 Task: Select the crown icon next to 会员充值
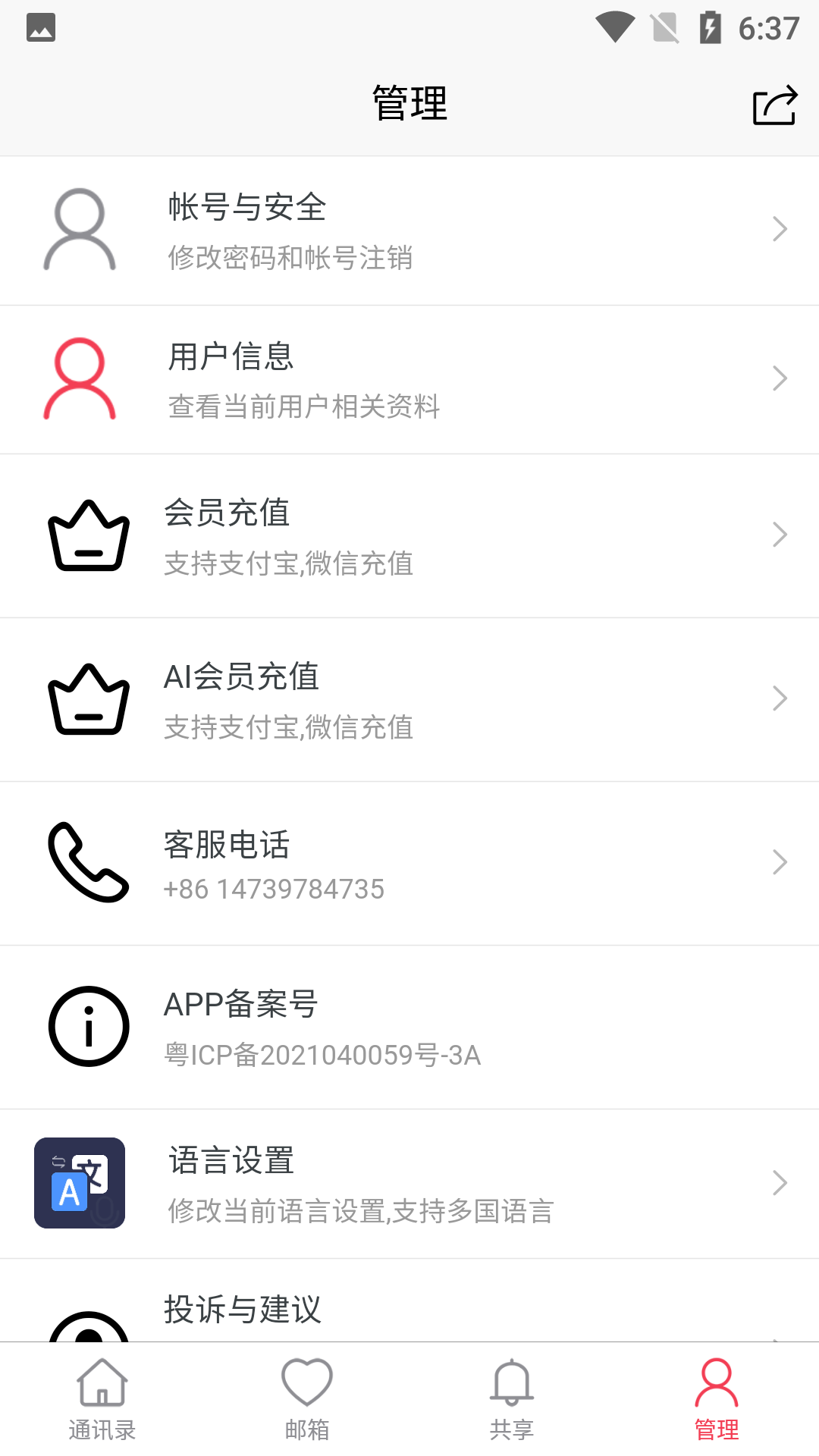[89, 536]
